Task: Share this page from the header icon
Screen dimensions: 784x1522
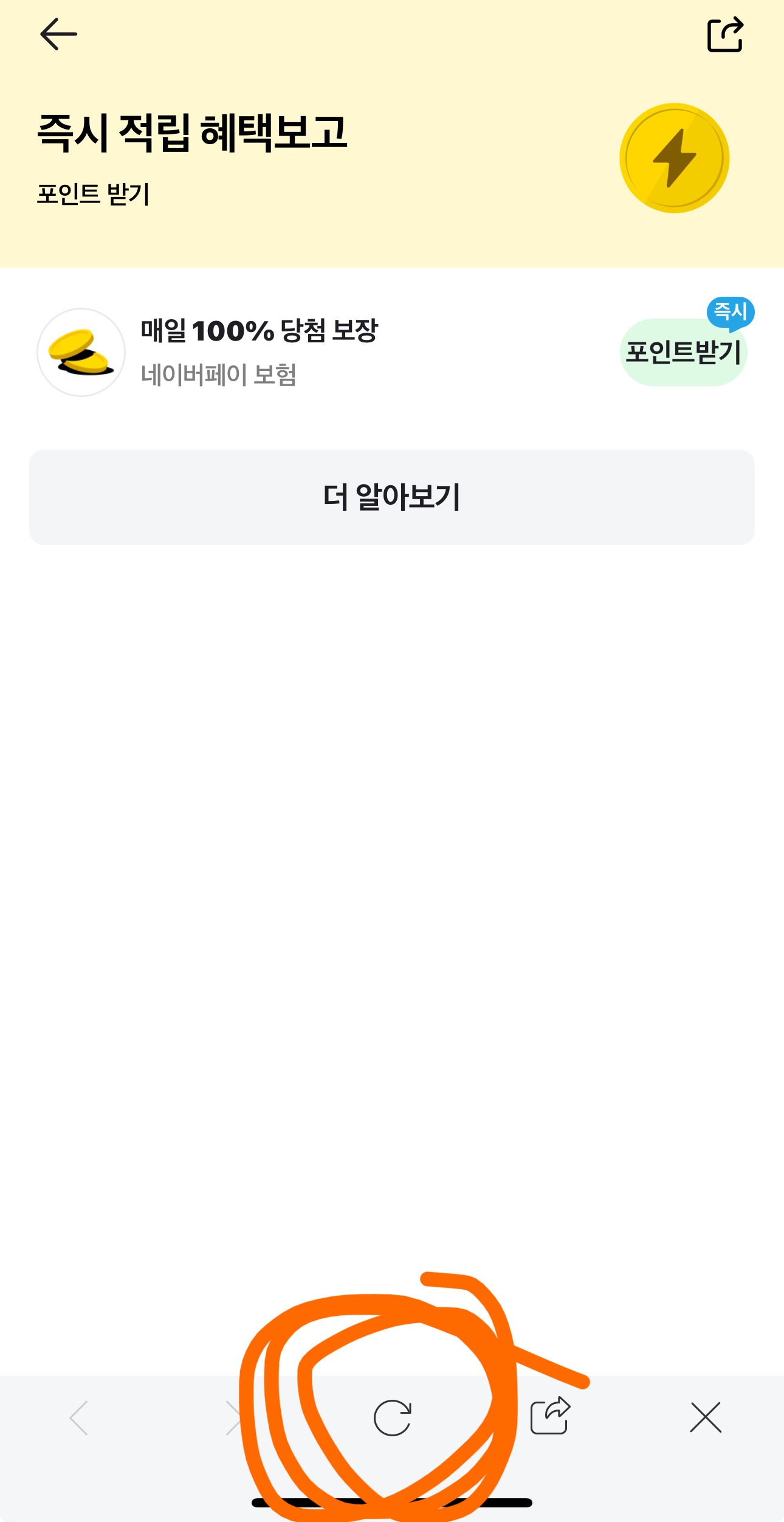Action: [725, 35]
